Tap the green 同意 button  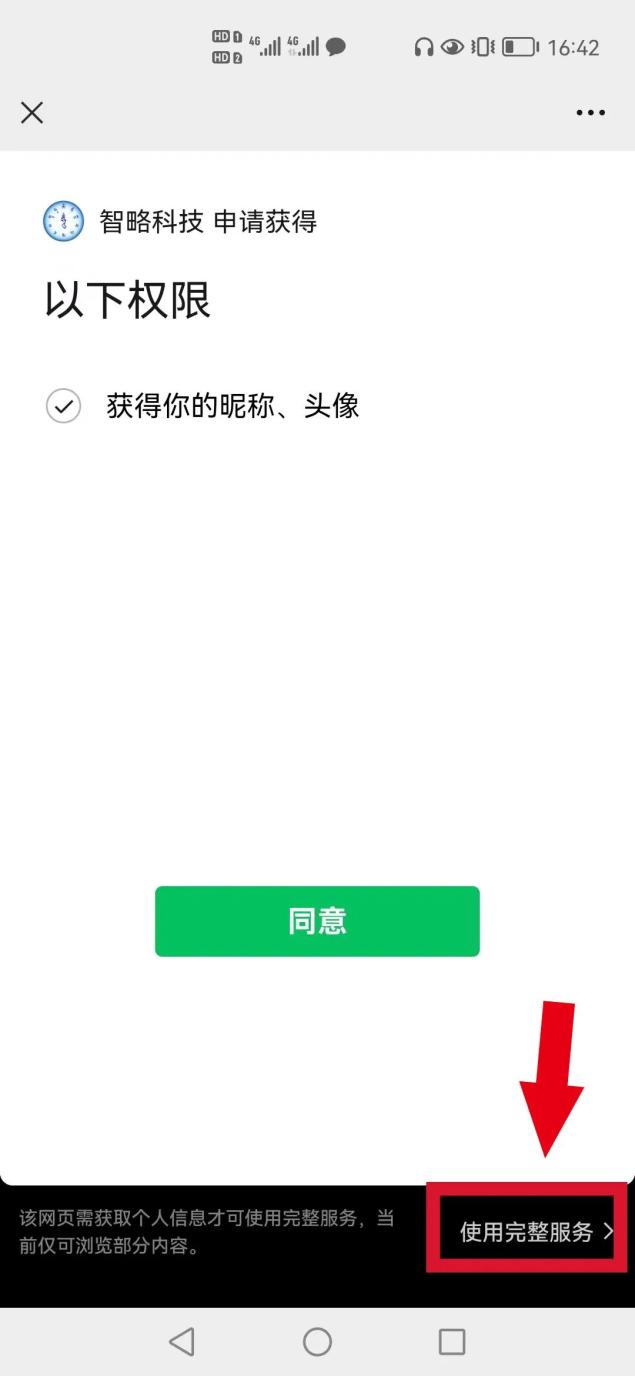317,921
